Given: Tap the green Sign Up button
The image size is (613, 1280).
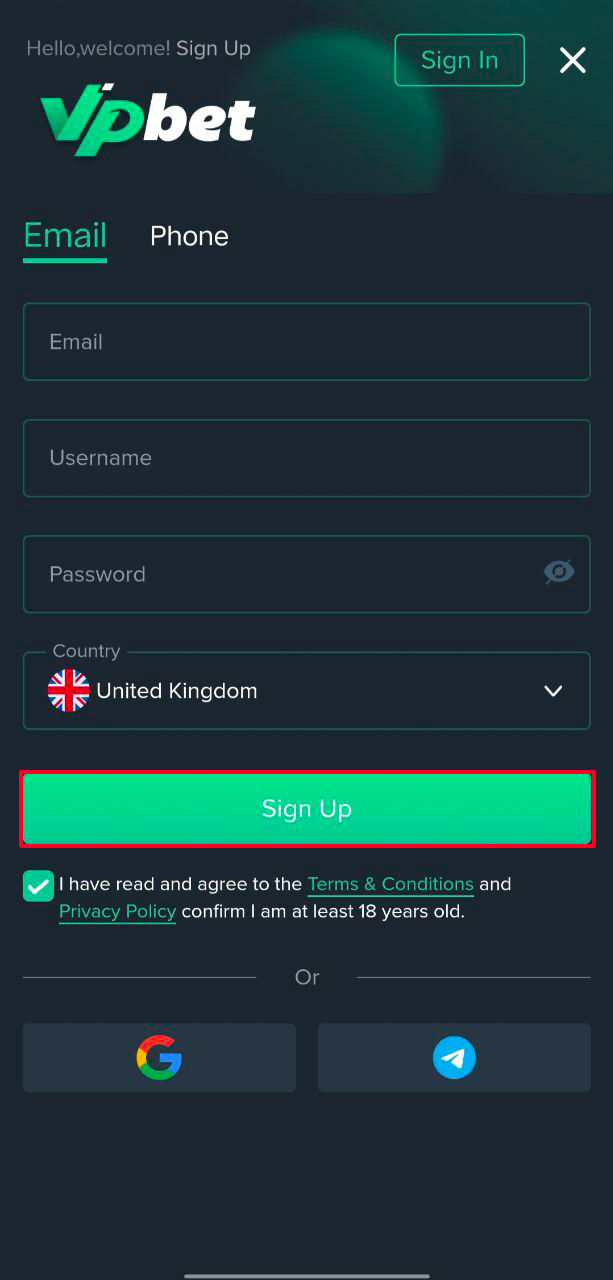Looking at the screenshot, I should [x=307, y=809].
